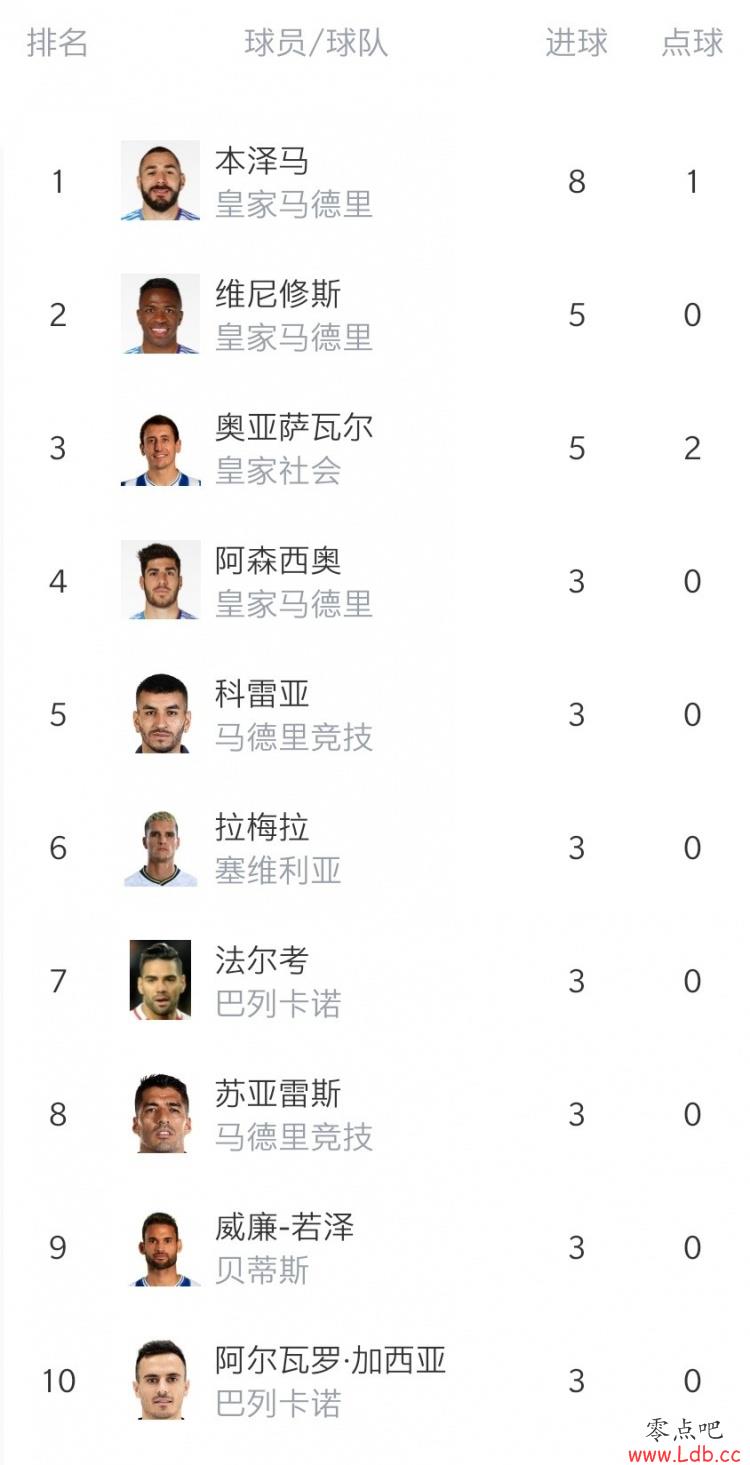The height and width of the screenshot is (1465, 750).
Task: Open 维尼修斯's player row
Action: point(375,314)
